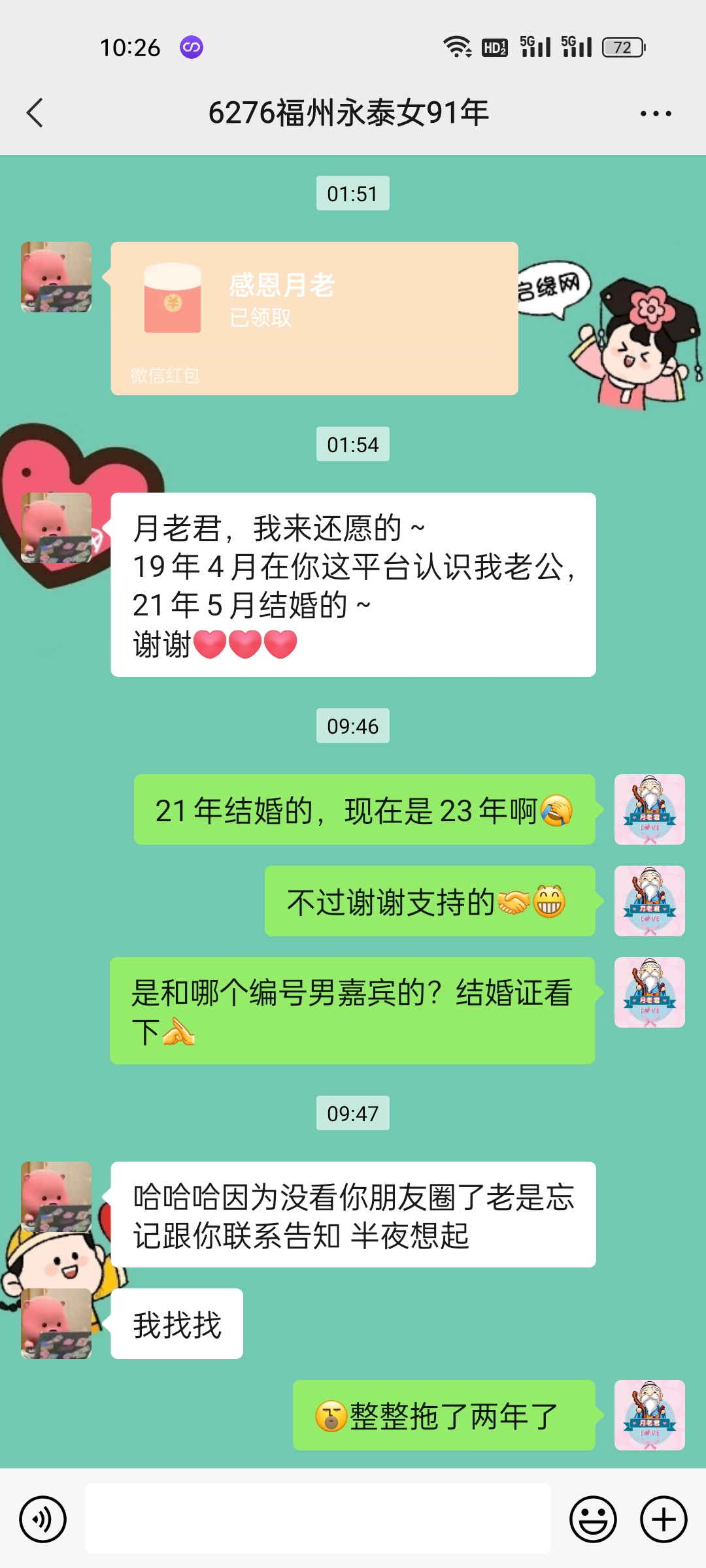Screen dimensions: 706x1568
Task: Open the emoji sticker panel
Action: (x=593, y=1519)
